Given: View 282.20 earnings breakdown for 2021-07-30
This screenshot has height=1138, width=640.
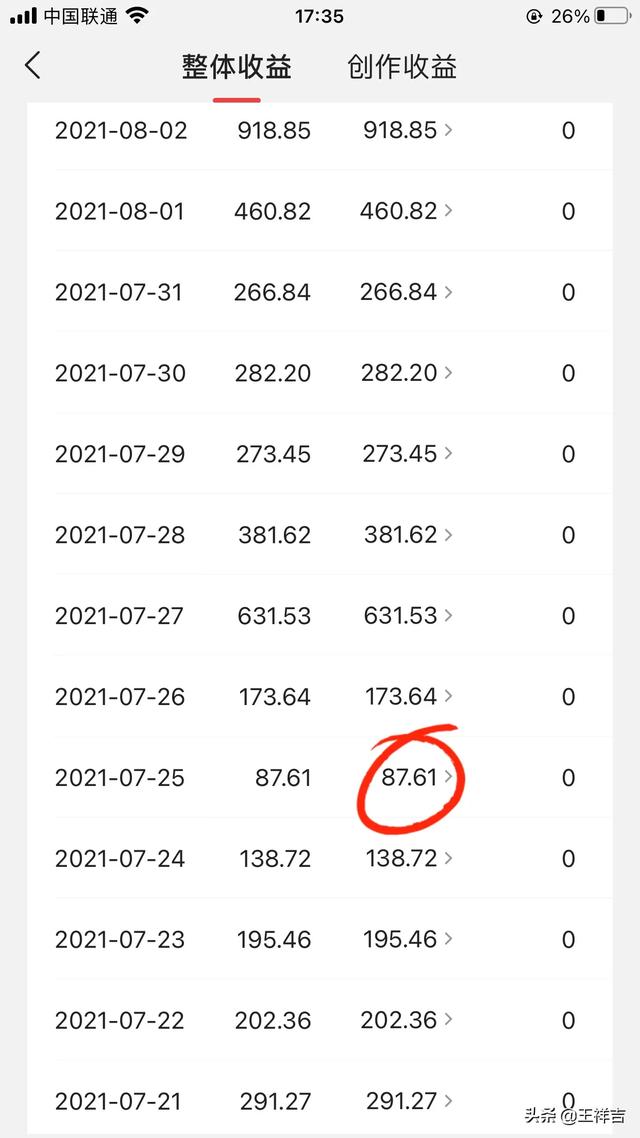Looking at the screenshot, I should point(406,373).
